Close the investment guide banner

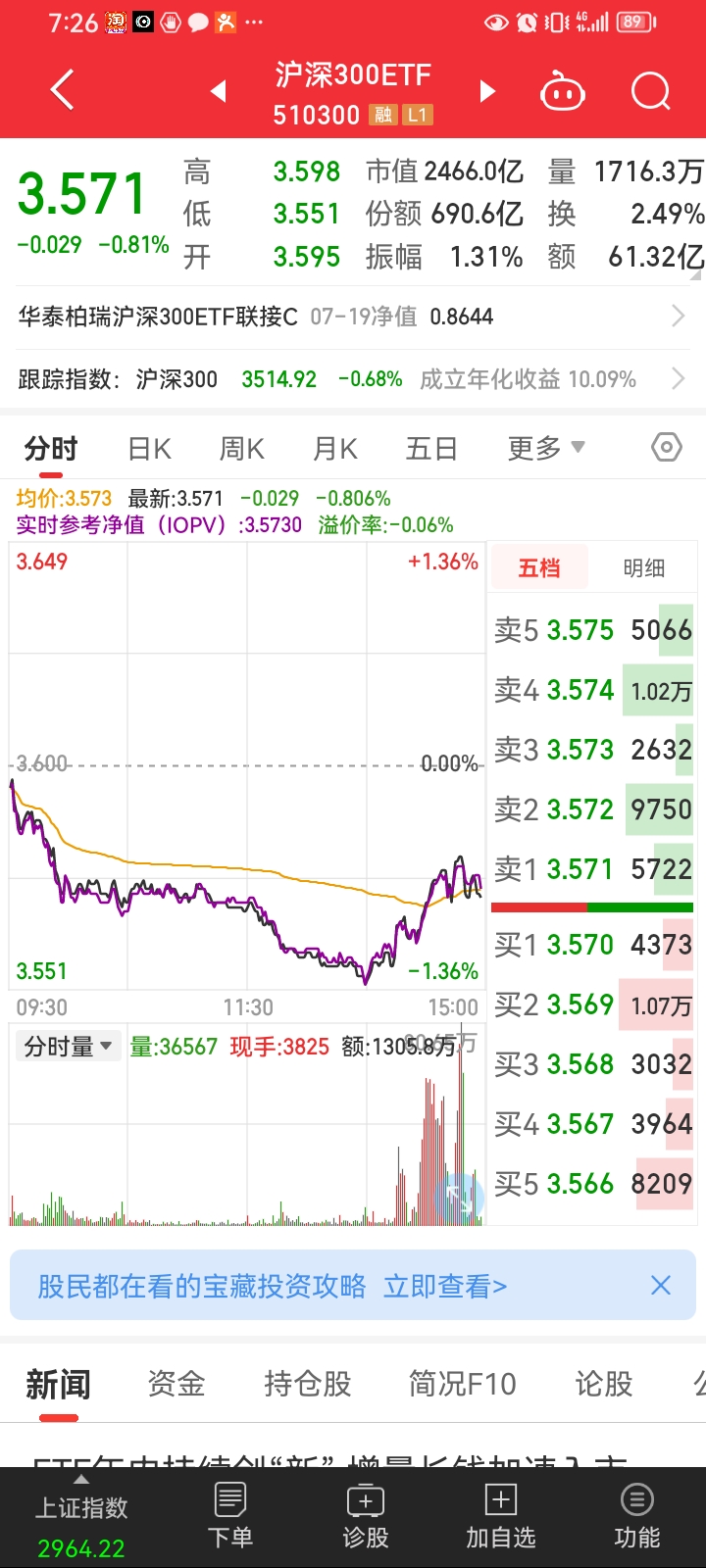pos(661,1285)
